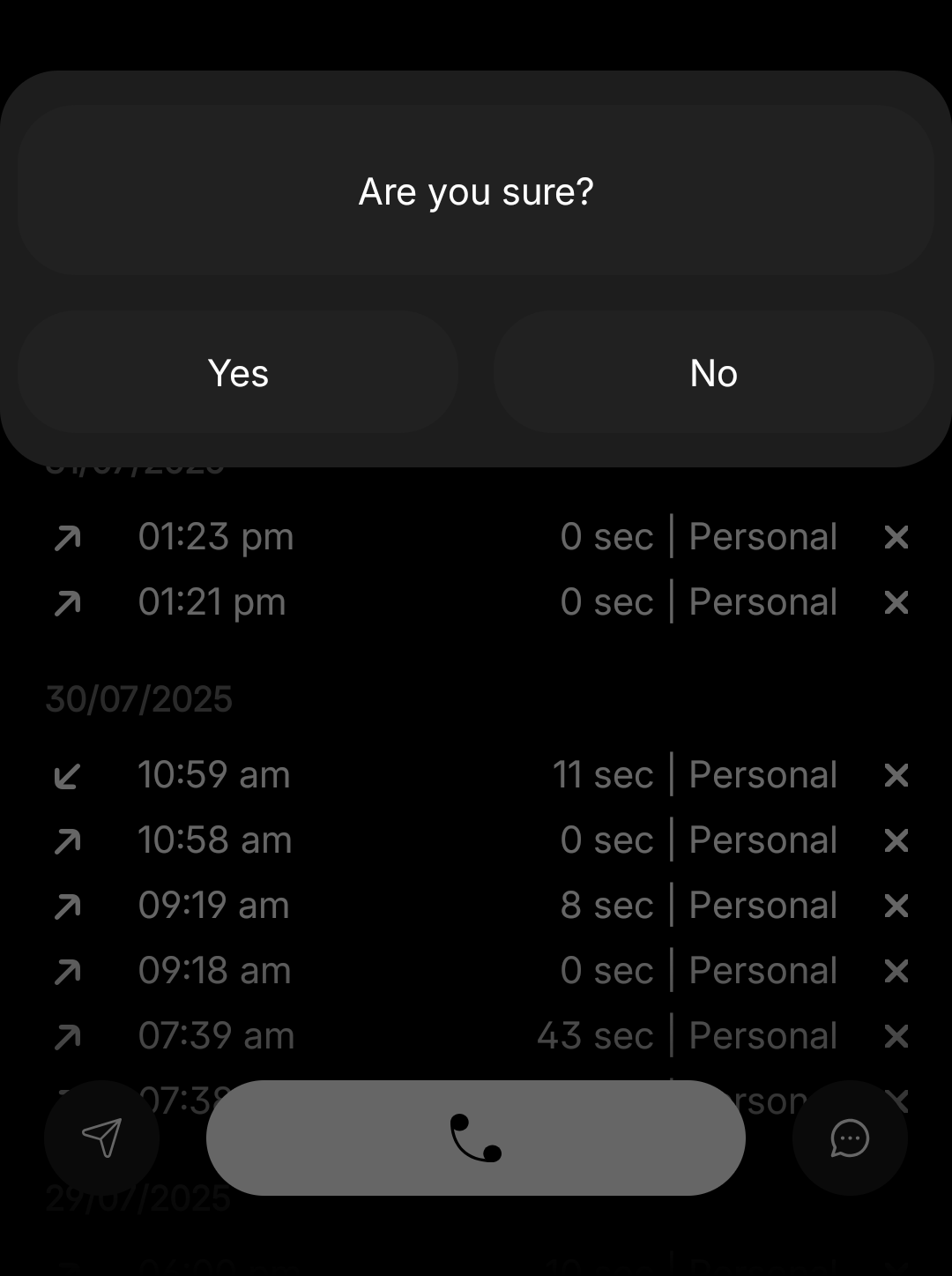Delete the 09:18 am call entry
This screenshot has height=1276, width=952.
896,970
